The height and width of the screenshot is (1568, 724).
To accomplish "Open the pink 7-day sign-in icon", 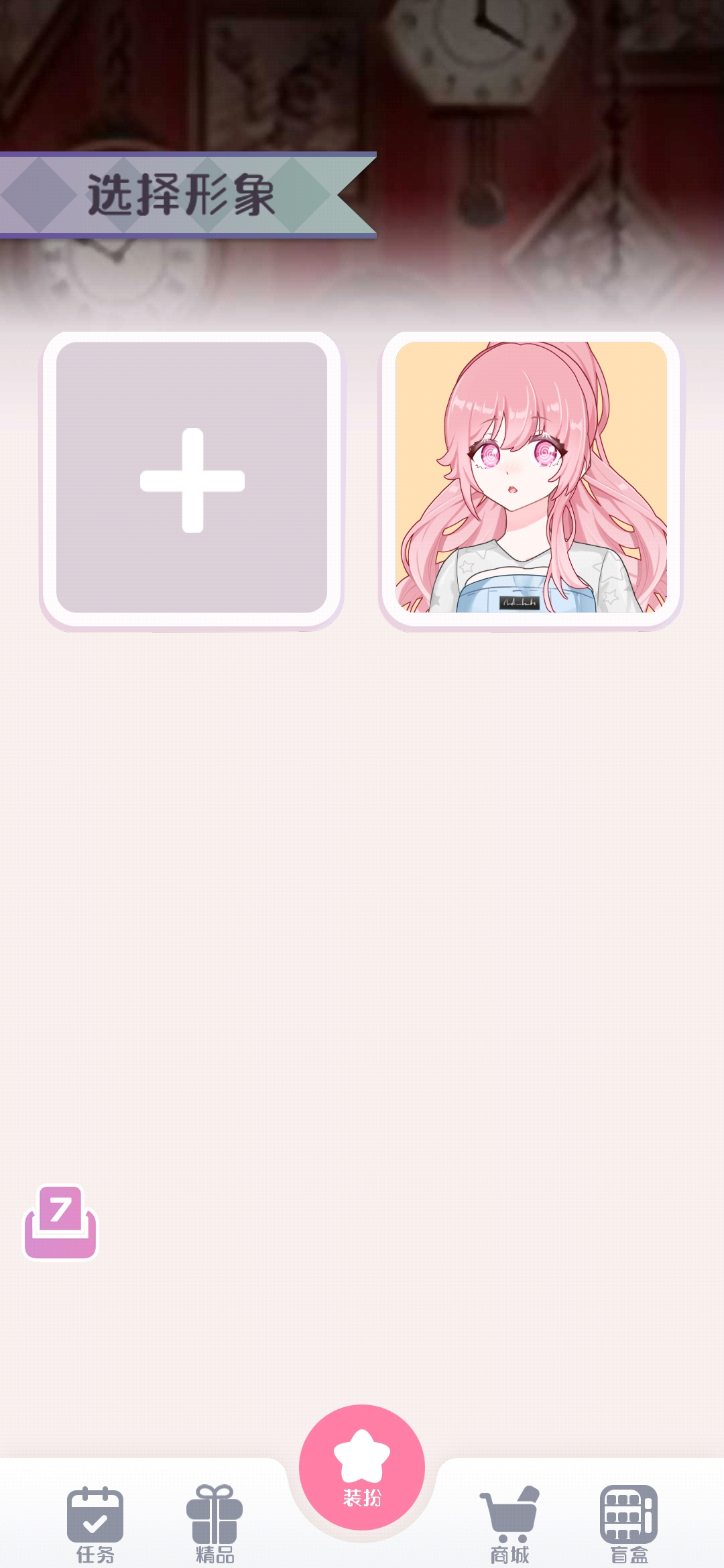I will (x=60, y=1222).
